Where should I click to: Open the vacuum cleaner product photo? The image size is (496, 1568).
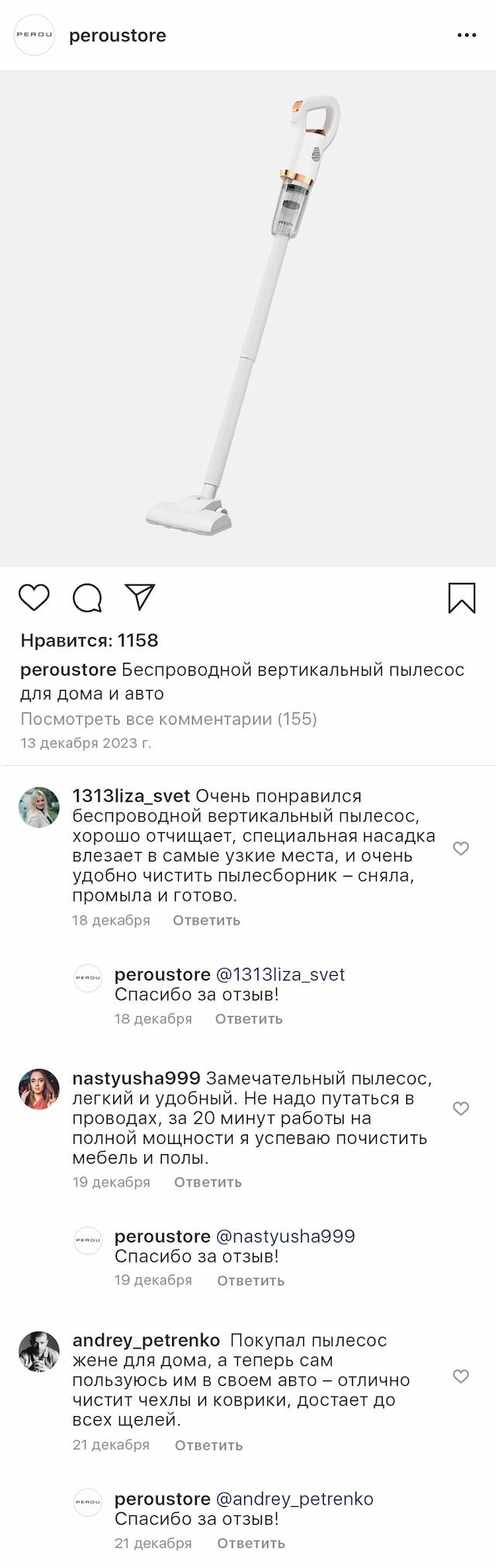(248, 318)
